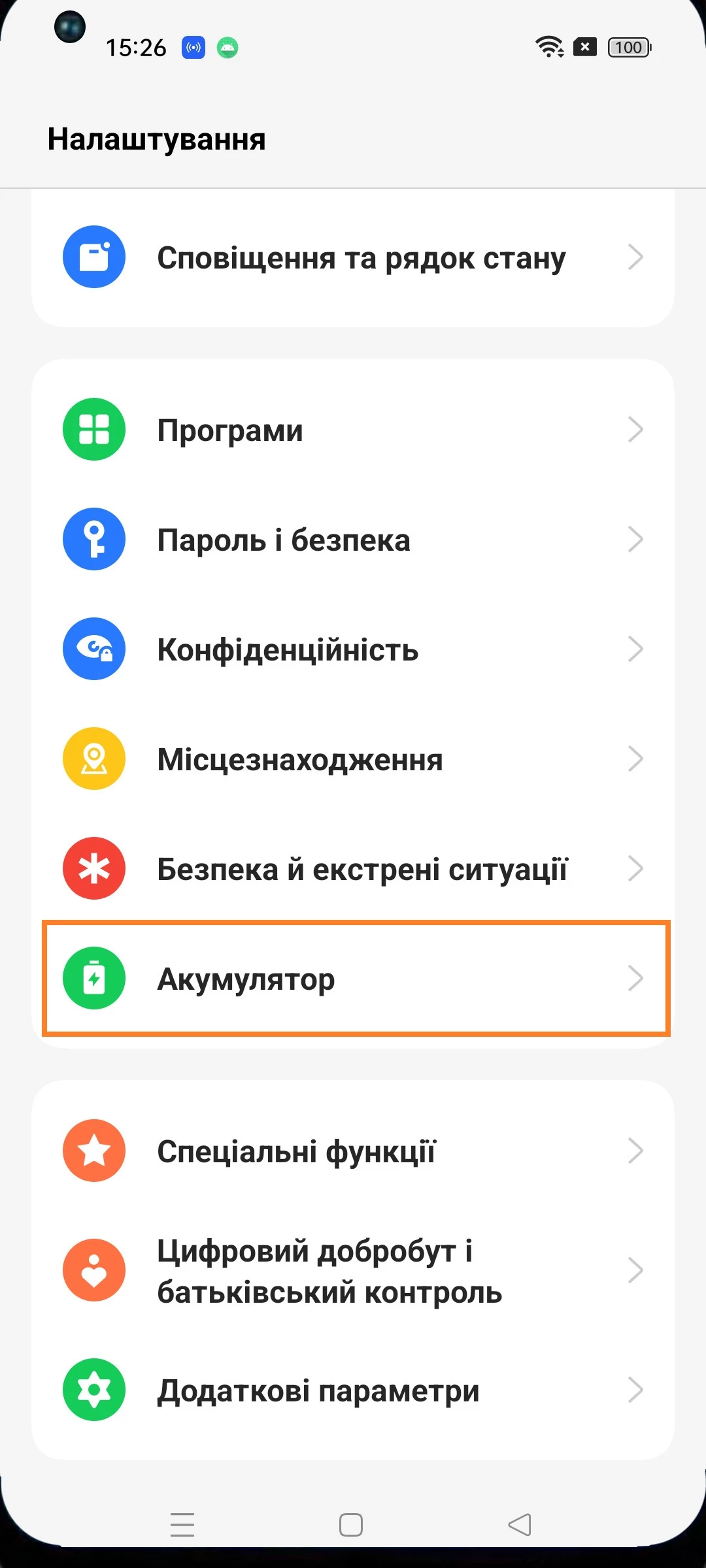Go to the home screen via navigation bar
The image size is (706, 1568).
[351, 1525]
